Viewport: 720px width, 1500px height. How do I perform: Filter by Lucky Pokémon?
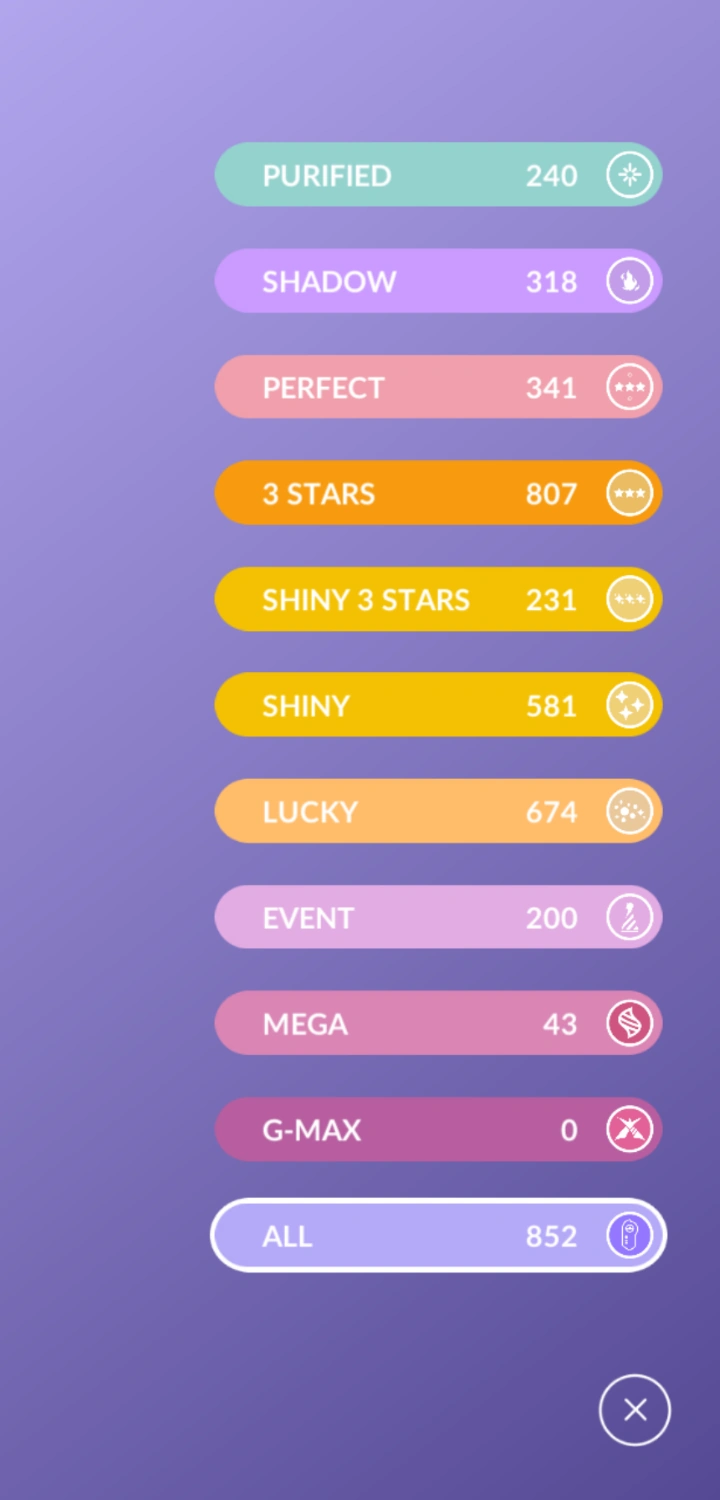(438, 811)
